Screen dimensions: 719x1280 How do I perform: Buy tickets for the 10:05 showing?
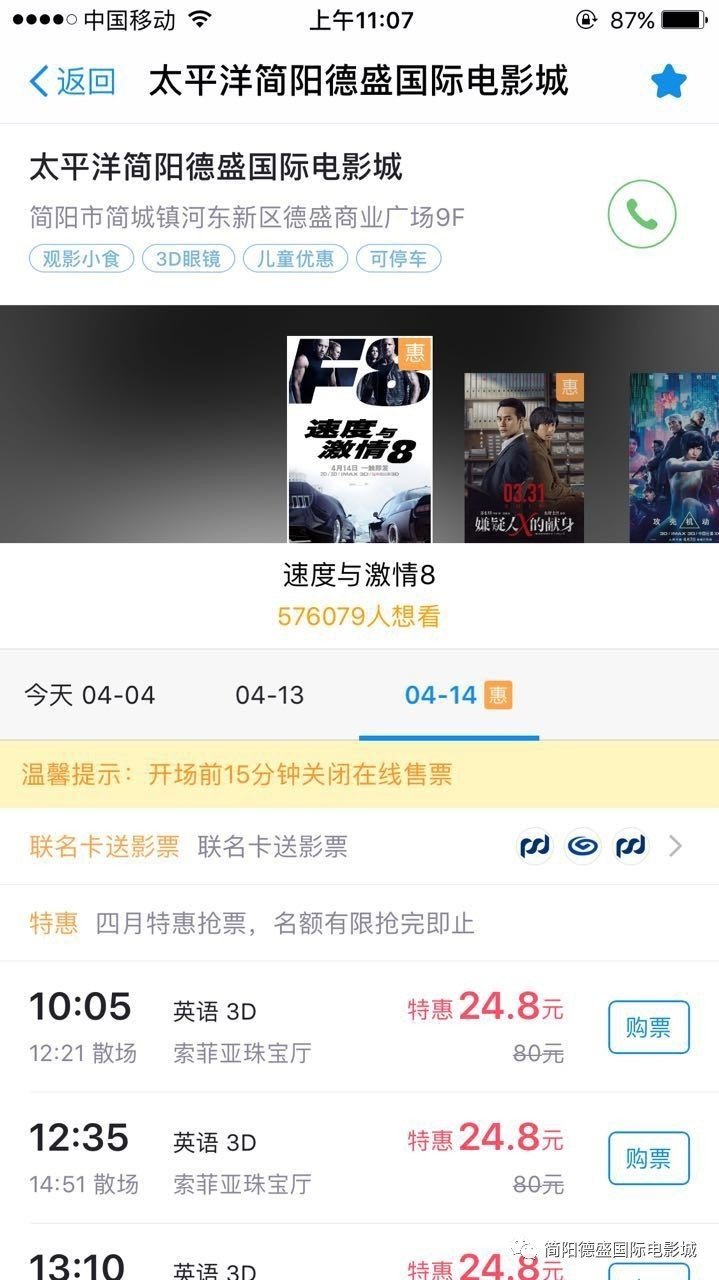648,1027
